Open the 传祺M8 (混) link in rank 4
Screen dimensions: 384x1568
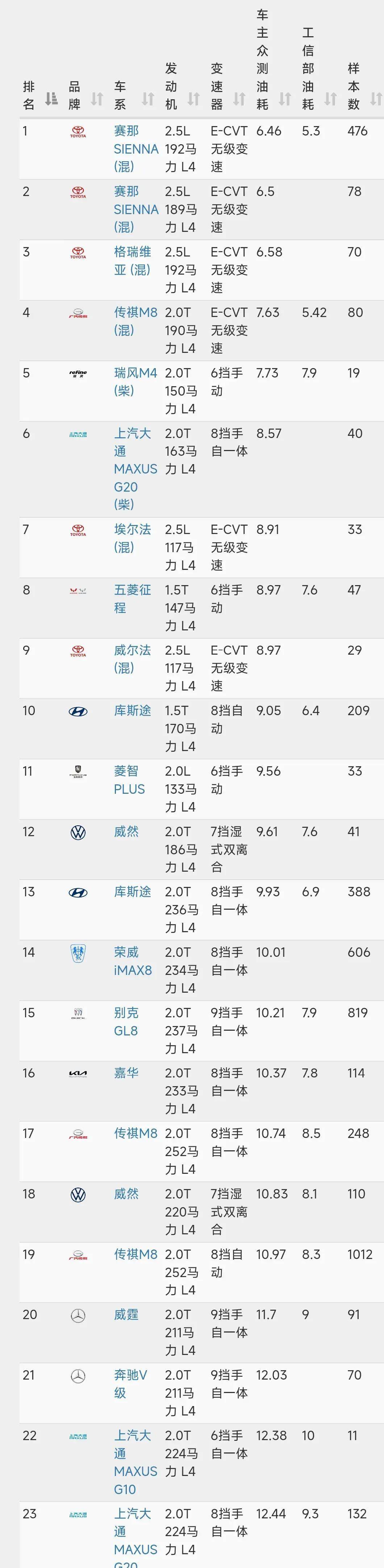[x=135, y=321]
